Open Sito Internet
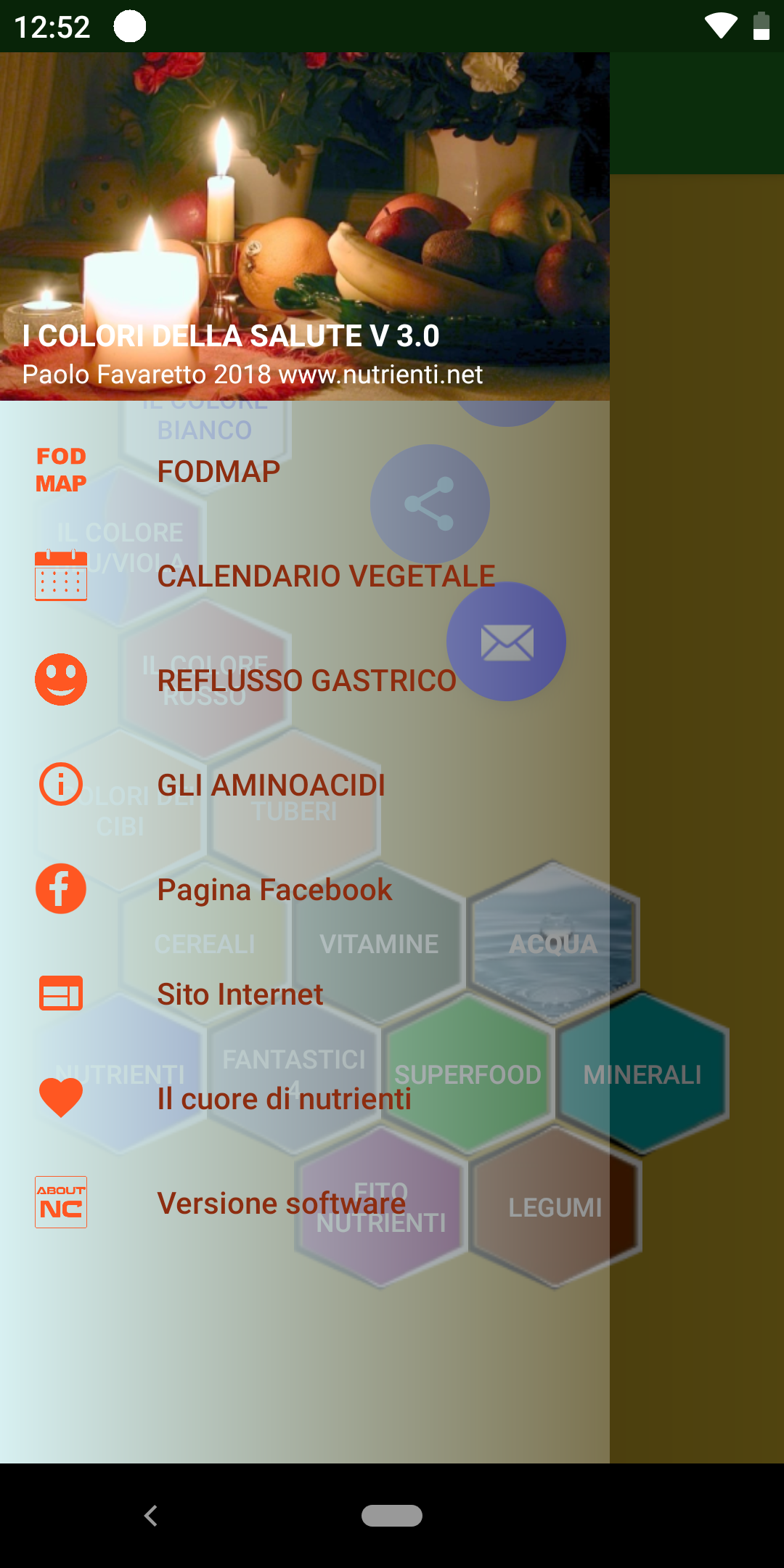Screen dimensions: 784x1568 point(240,995)
